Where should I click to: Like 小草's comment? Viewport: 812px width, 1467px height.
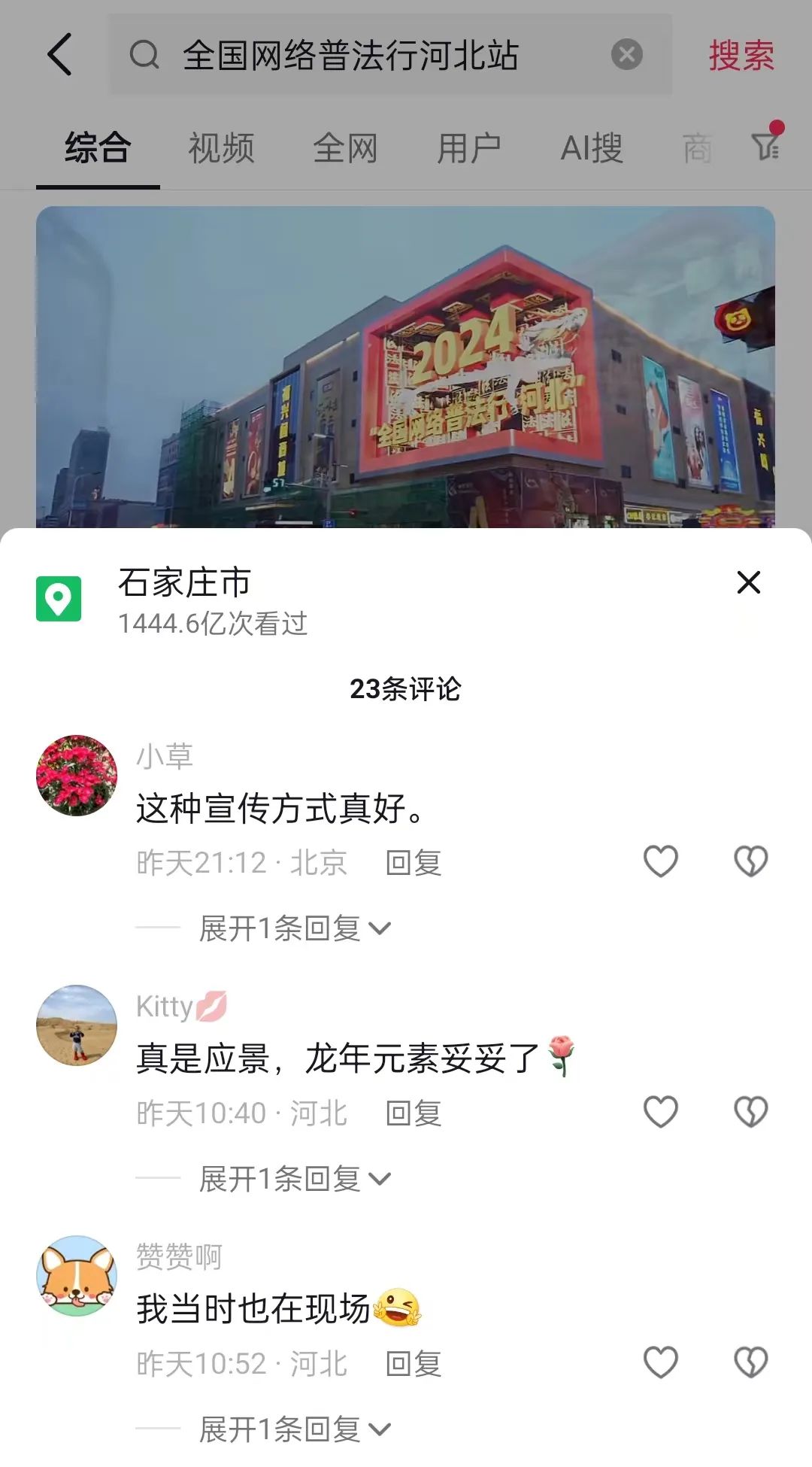pyautogui.click(x=661, y=861)
